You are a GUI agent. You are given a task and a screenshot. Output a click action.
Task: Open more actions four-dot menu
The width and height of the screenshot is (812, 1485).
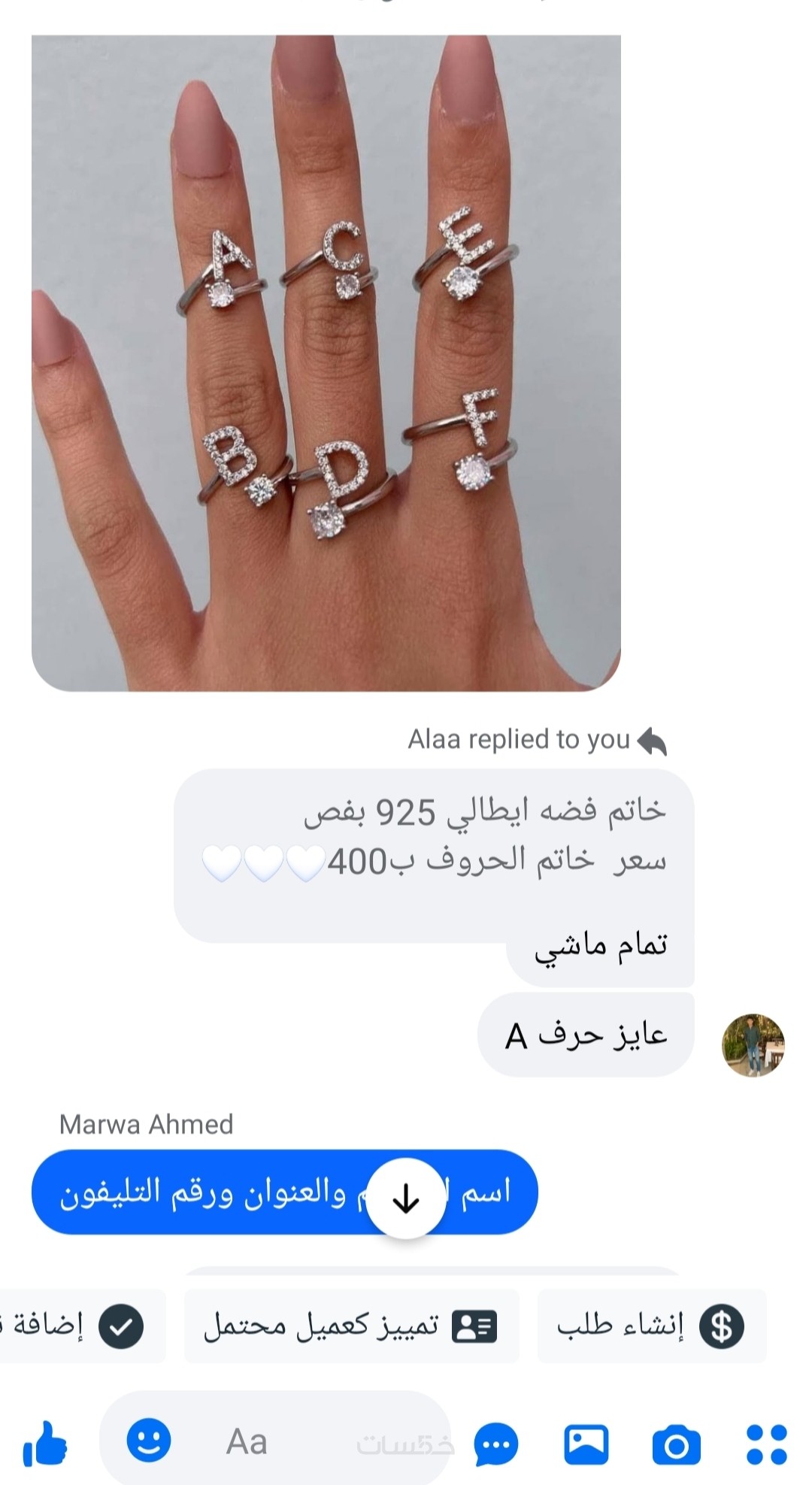click(766, 1444)
